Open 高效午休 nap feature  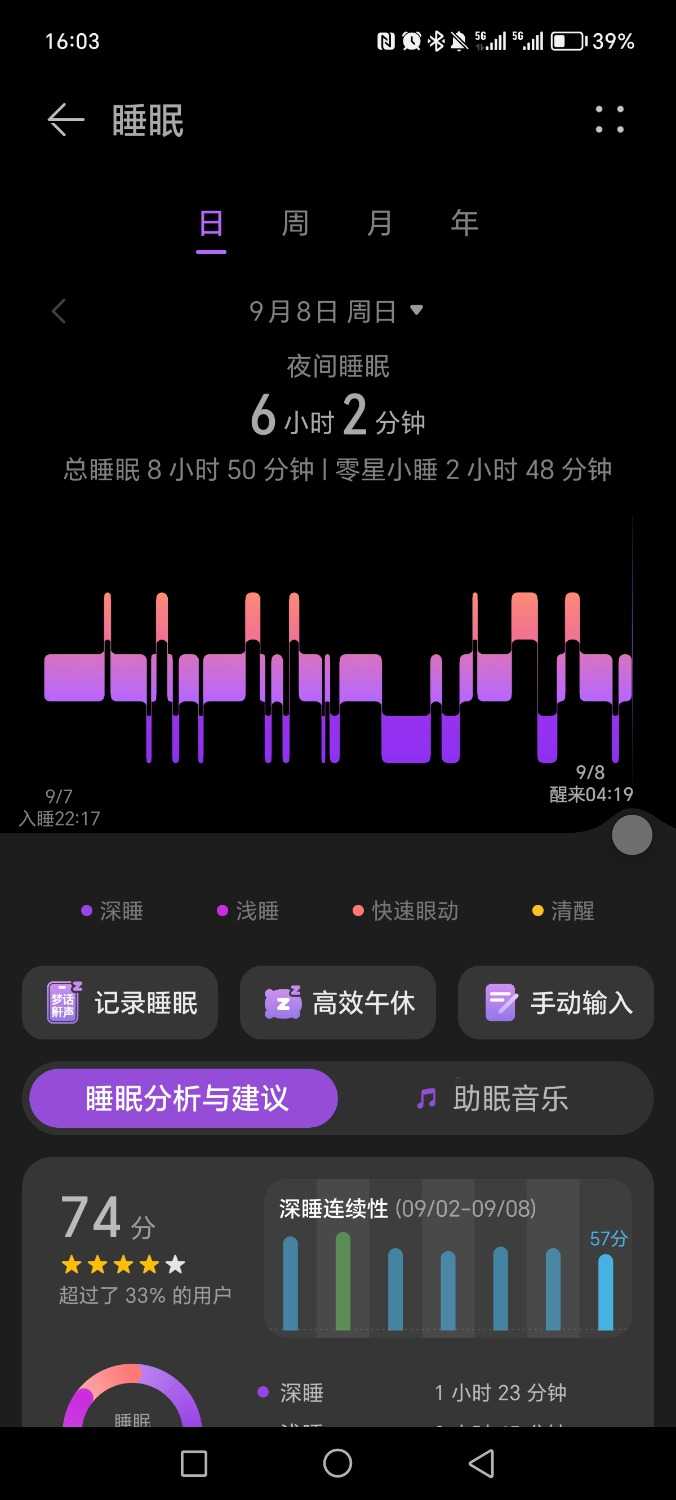338,1003
